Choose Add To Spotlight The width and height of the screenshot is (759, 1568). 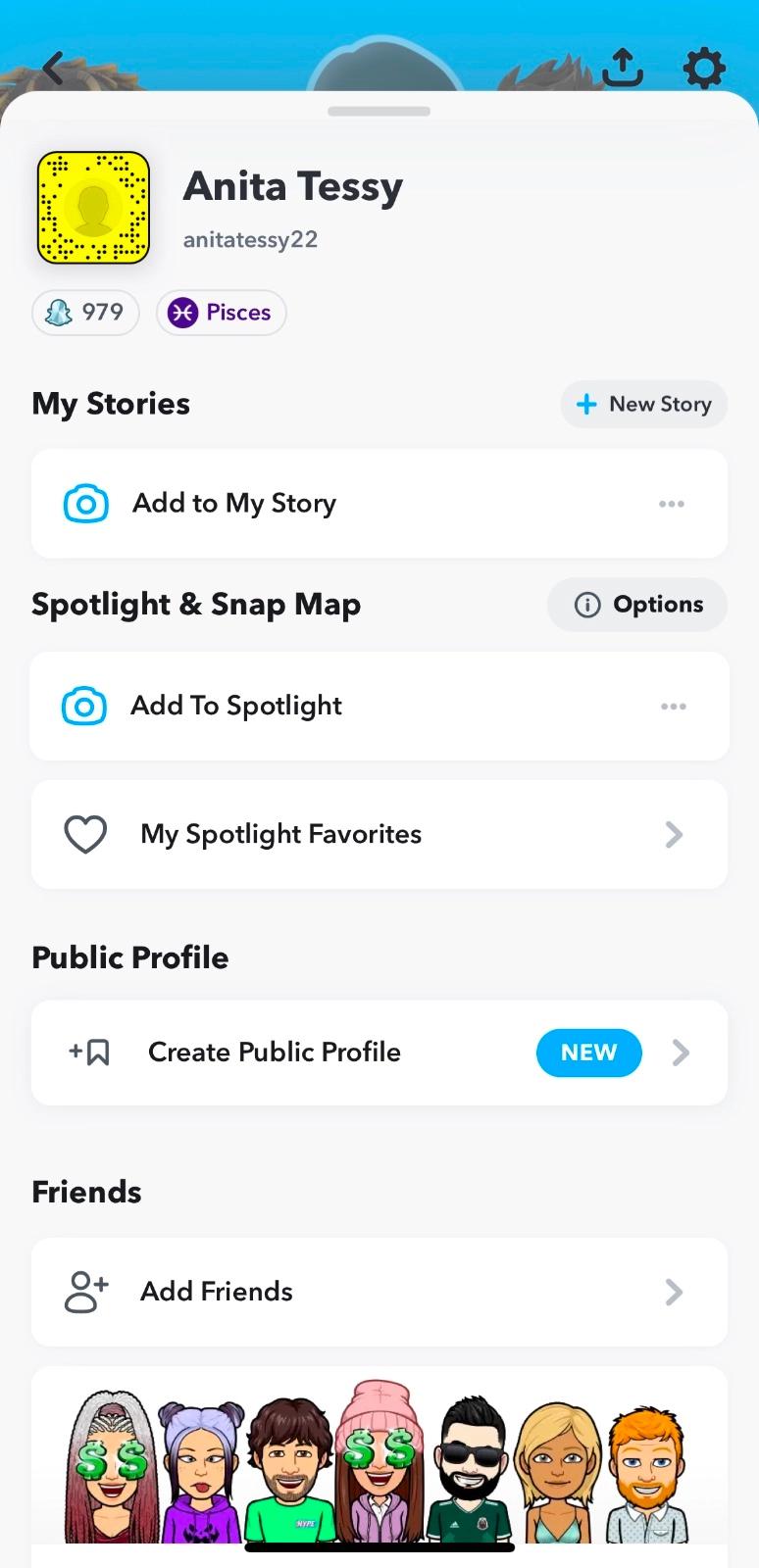235,706
